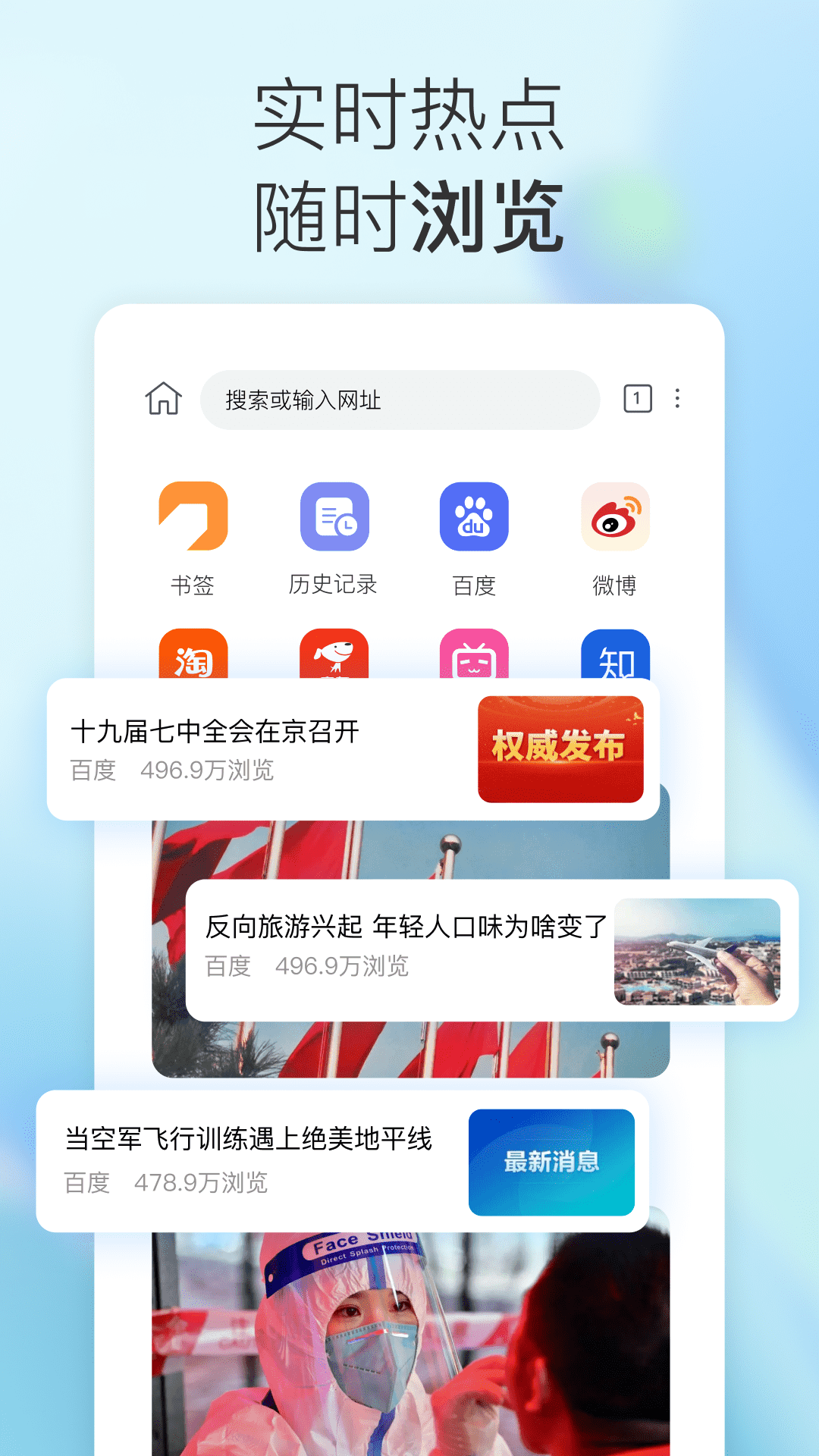819x1456 pixels.
Task: Click the 权威发布 red banner image
Action: click(x=562, y=749)
